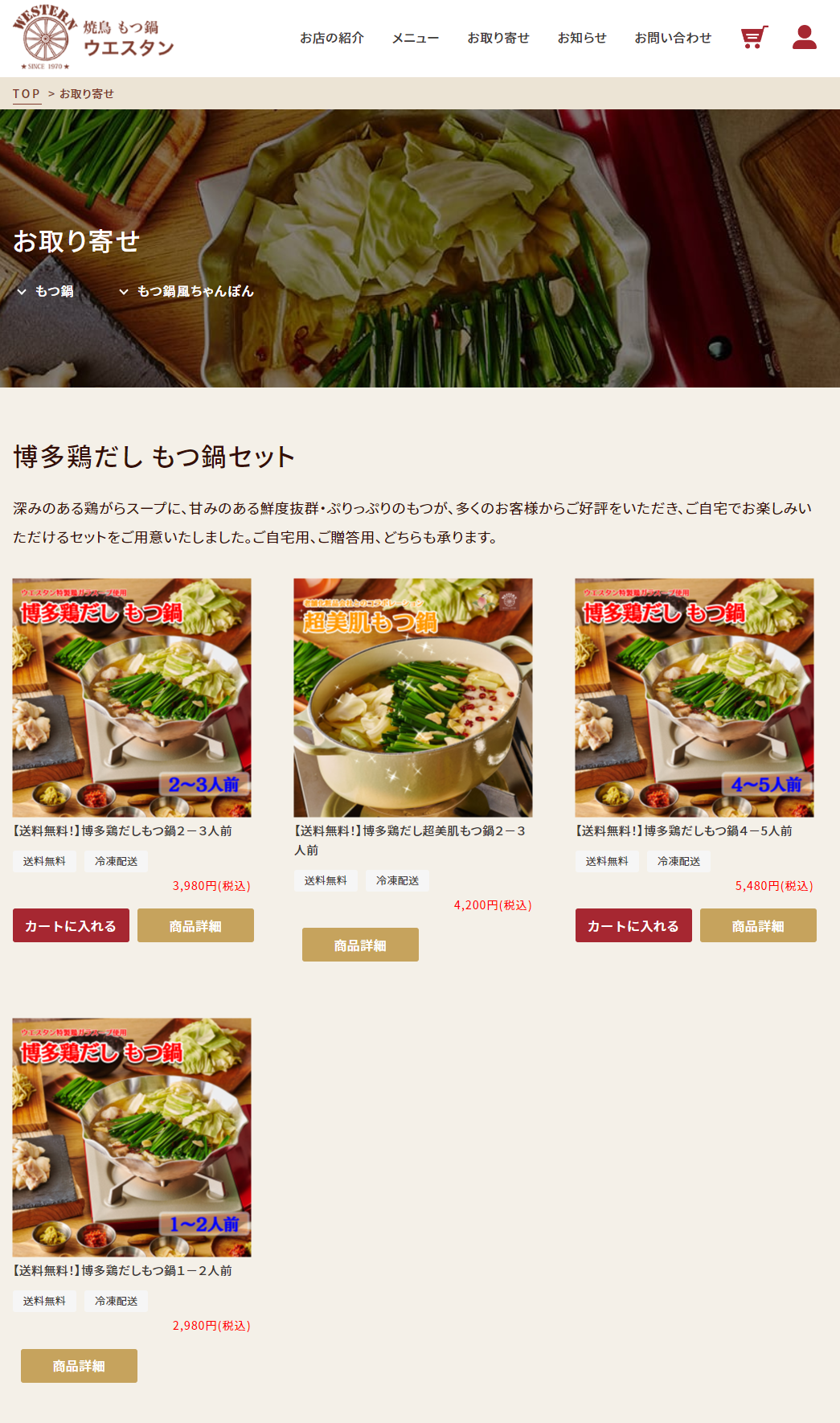The height and width of the screenshot is (1423, 840).
Task: Open the 超美肌もつ鍋 product image
Action: 412,697
